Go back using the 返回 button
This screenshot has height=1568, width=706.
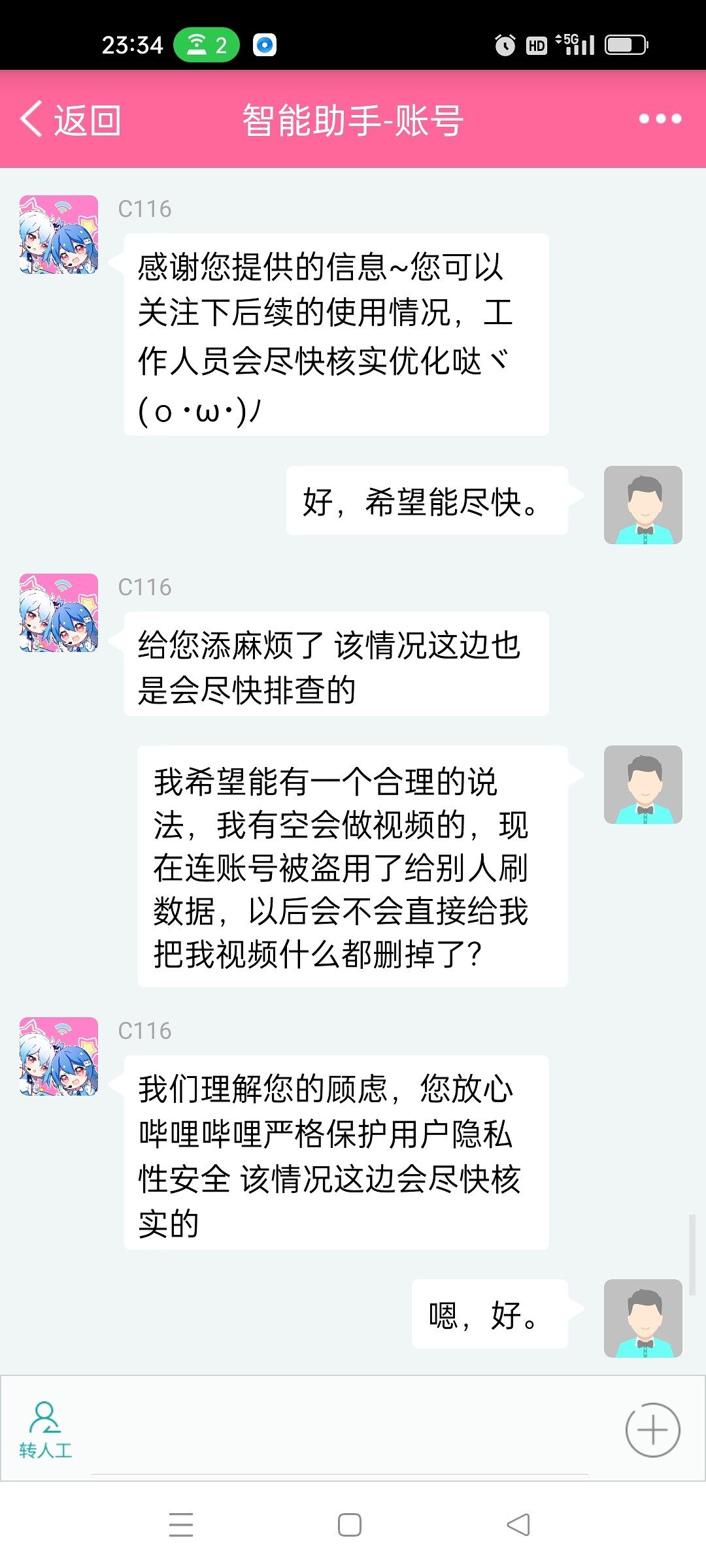[71, 120]
